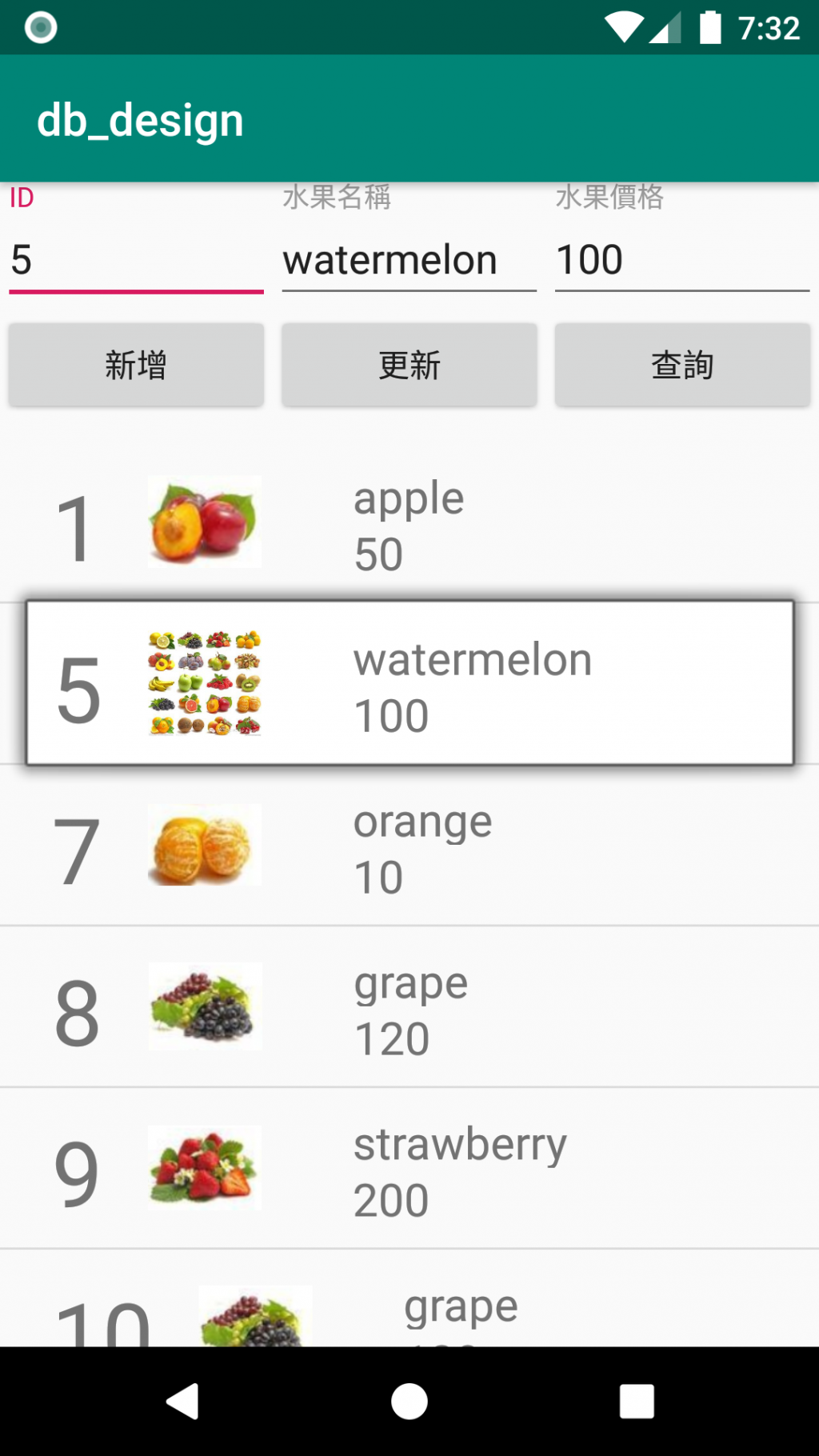Select the grape row with ID 10

[409, 1304]
